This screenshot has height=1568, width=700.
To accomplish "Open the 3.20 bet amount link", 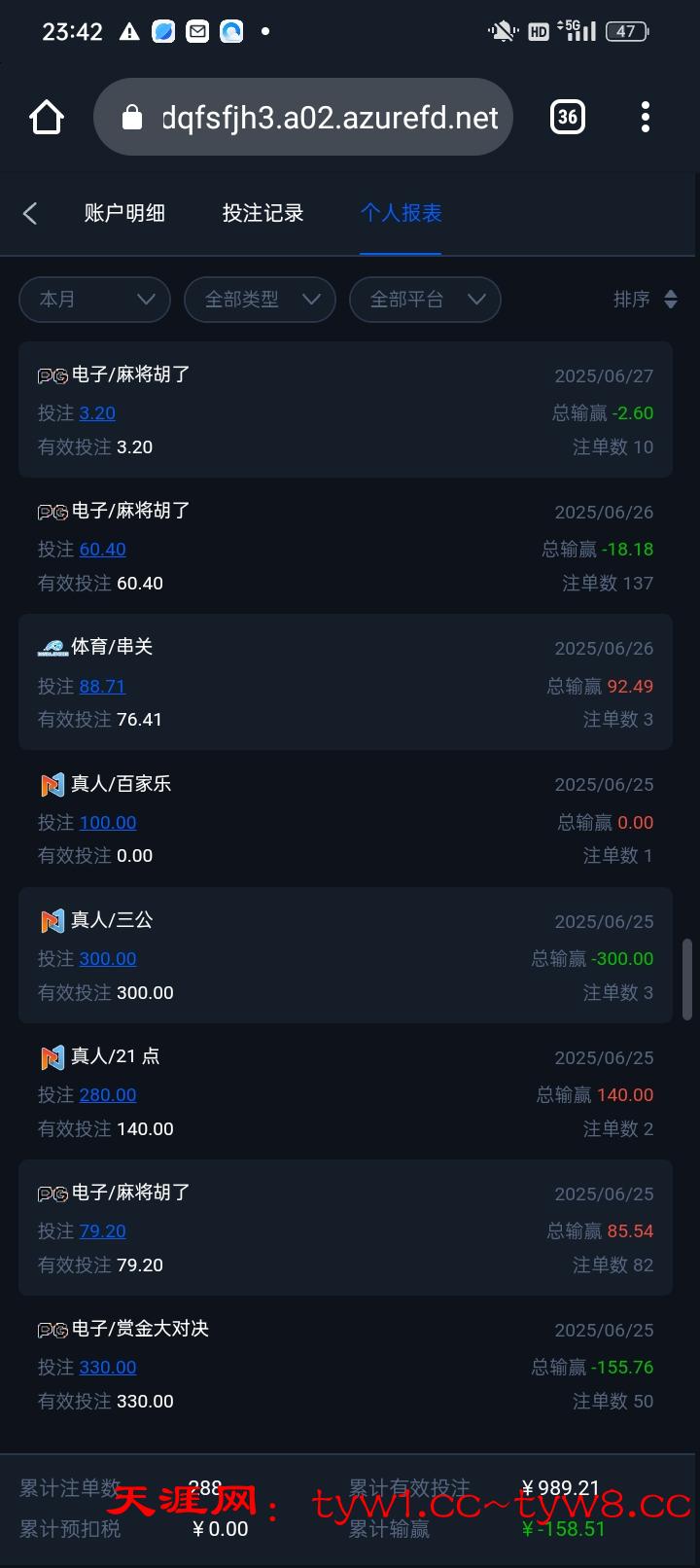I will coord(97,413).
